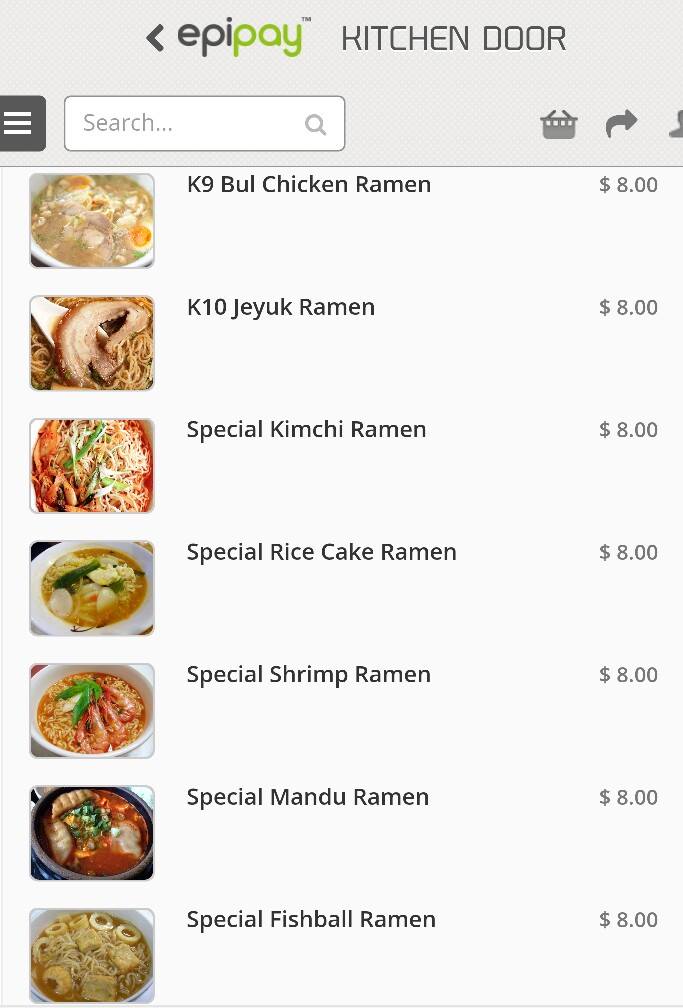The image size is (683, 1008).
Task: Choose Special Kimchi Ramen
Action: click(306, 430)
